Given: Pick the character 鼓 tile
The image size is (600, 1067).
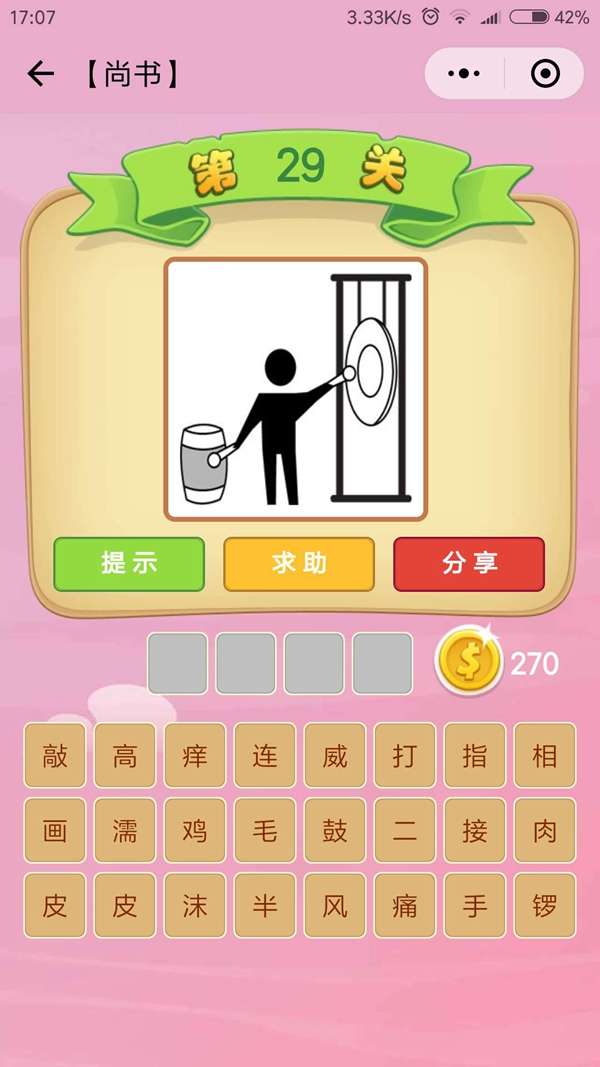Looking at the screenshot, I should point(335,831).
